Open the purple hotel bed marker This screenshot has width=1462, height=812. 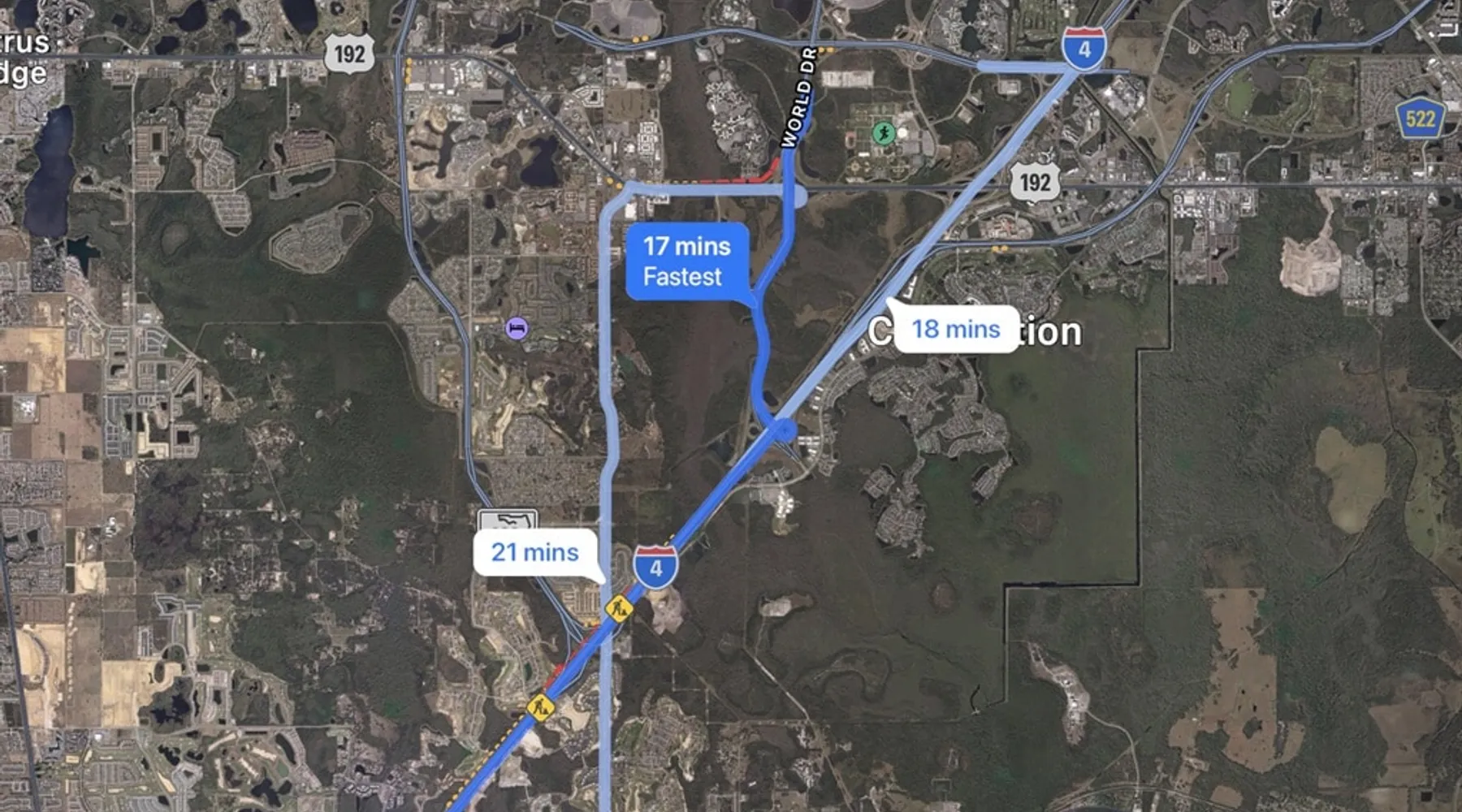[x=517, y=328]
